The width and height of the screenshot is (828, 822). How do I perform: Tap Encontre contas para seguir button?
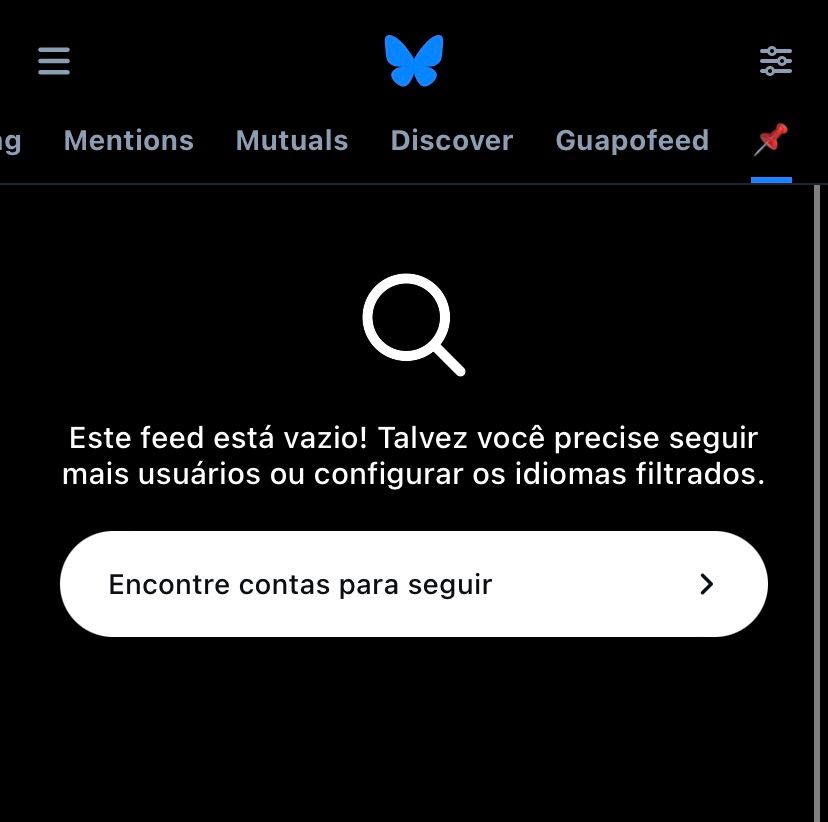pyautogui.click(x=414, y=584)
